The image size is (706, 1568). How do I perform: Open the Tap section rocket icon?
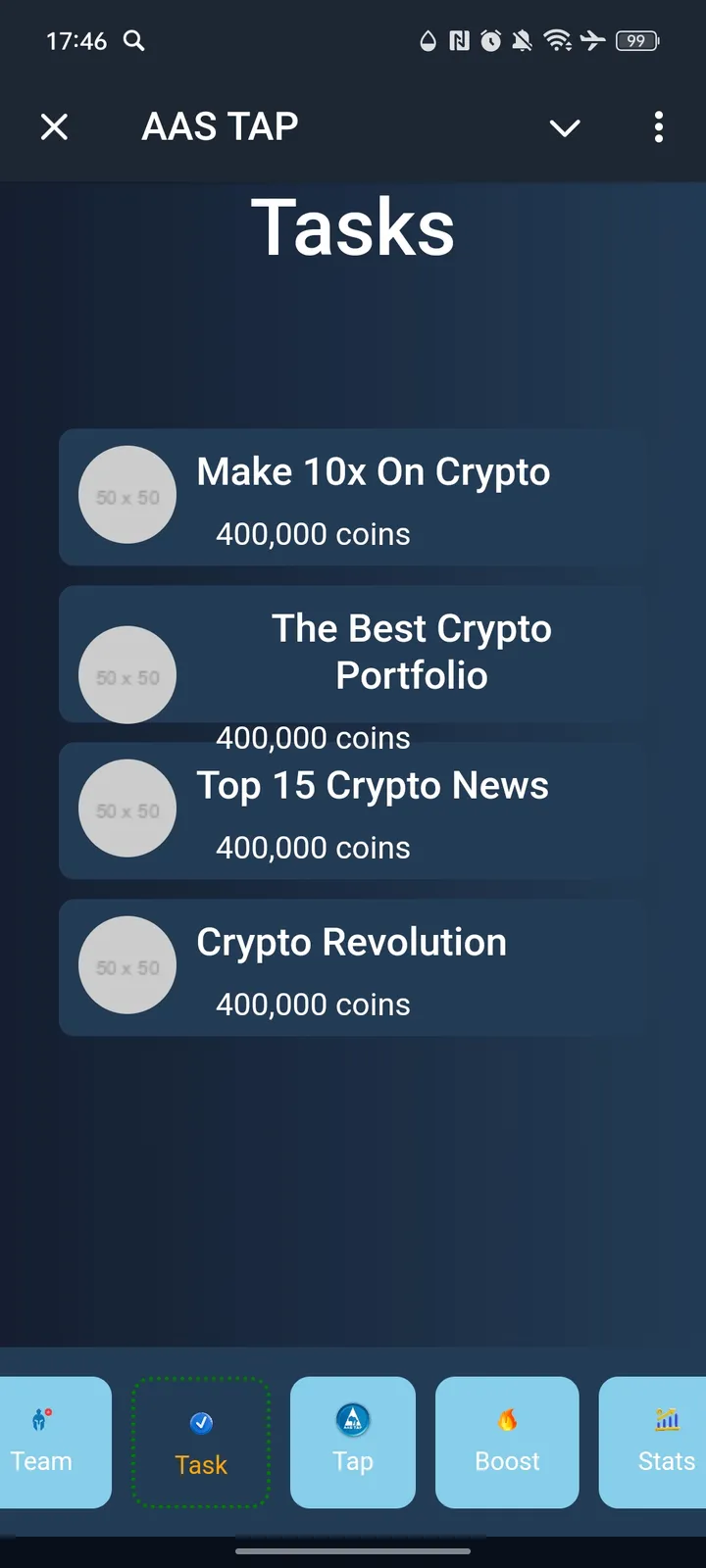point(352,1417)
